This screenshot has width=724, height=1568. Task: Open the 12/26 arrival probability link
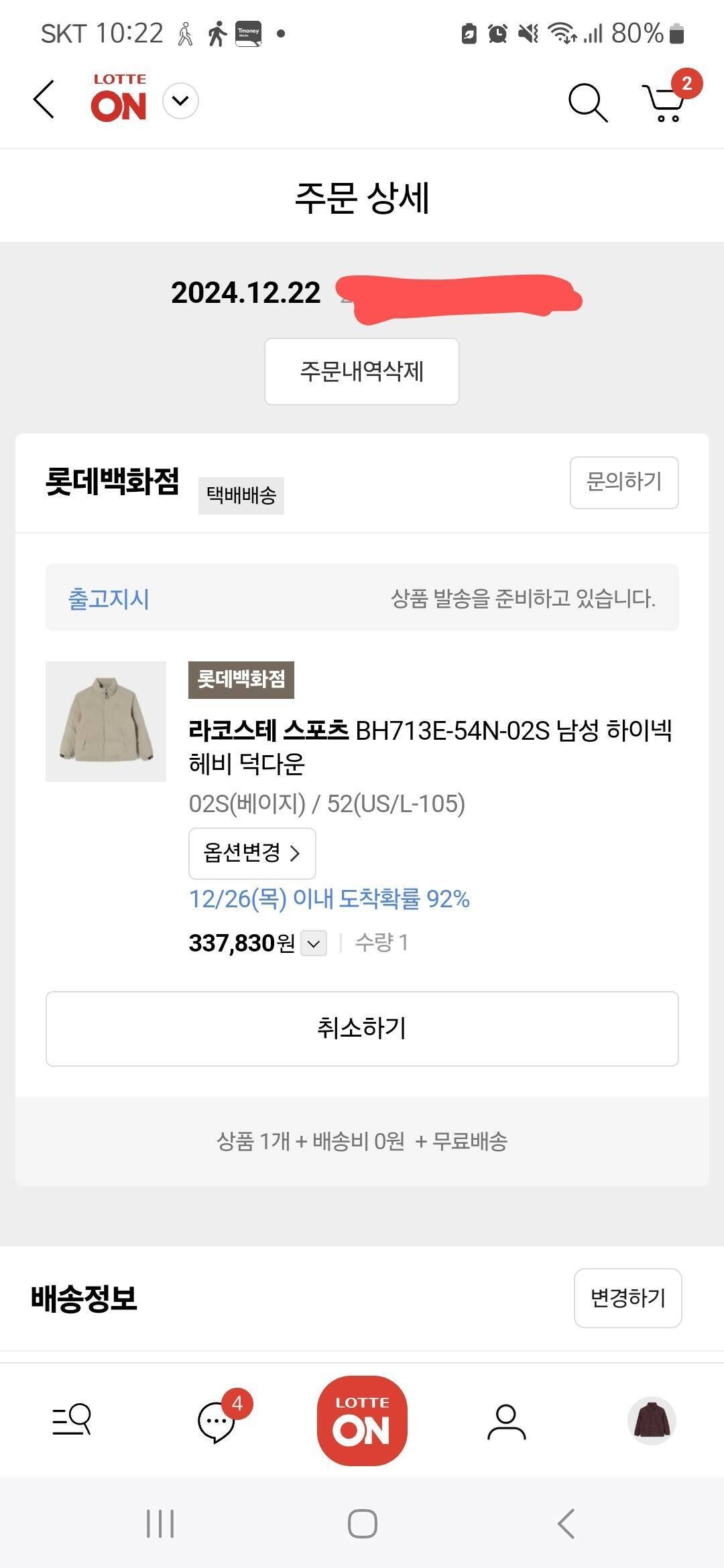tap(330, 900)
